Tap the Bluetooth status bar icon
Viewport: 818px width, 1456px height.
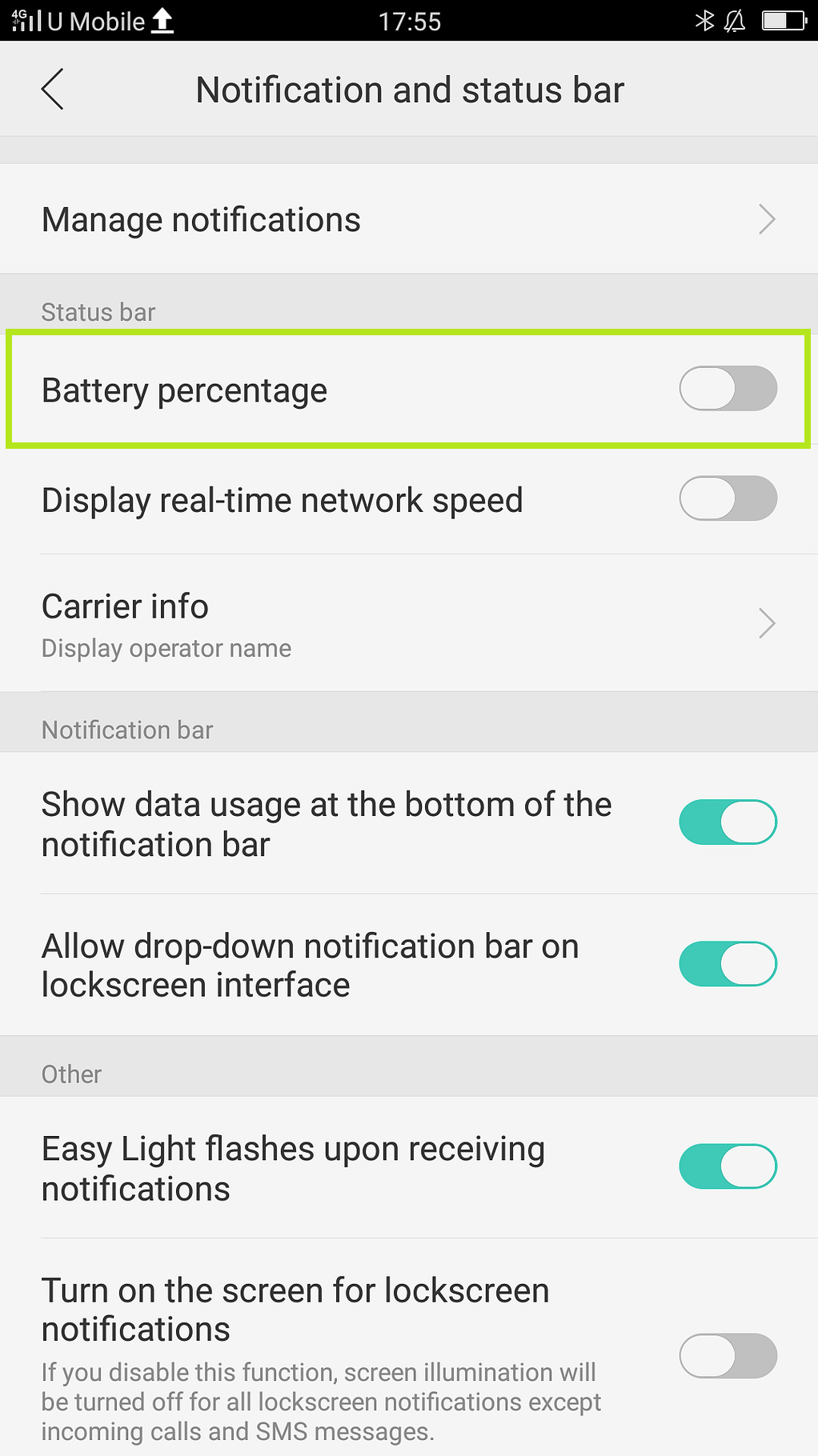(705, 21)
